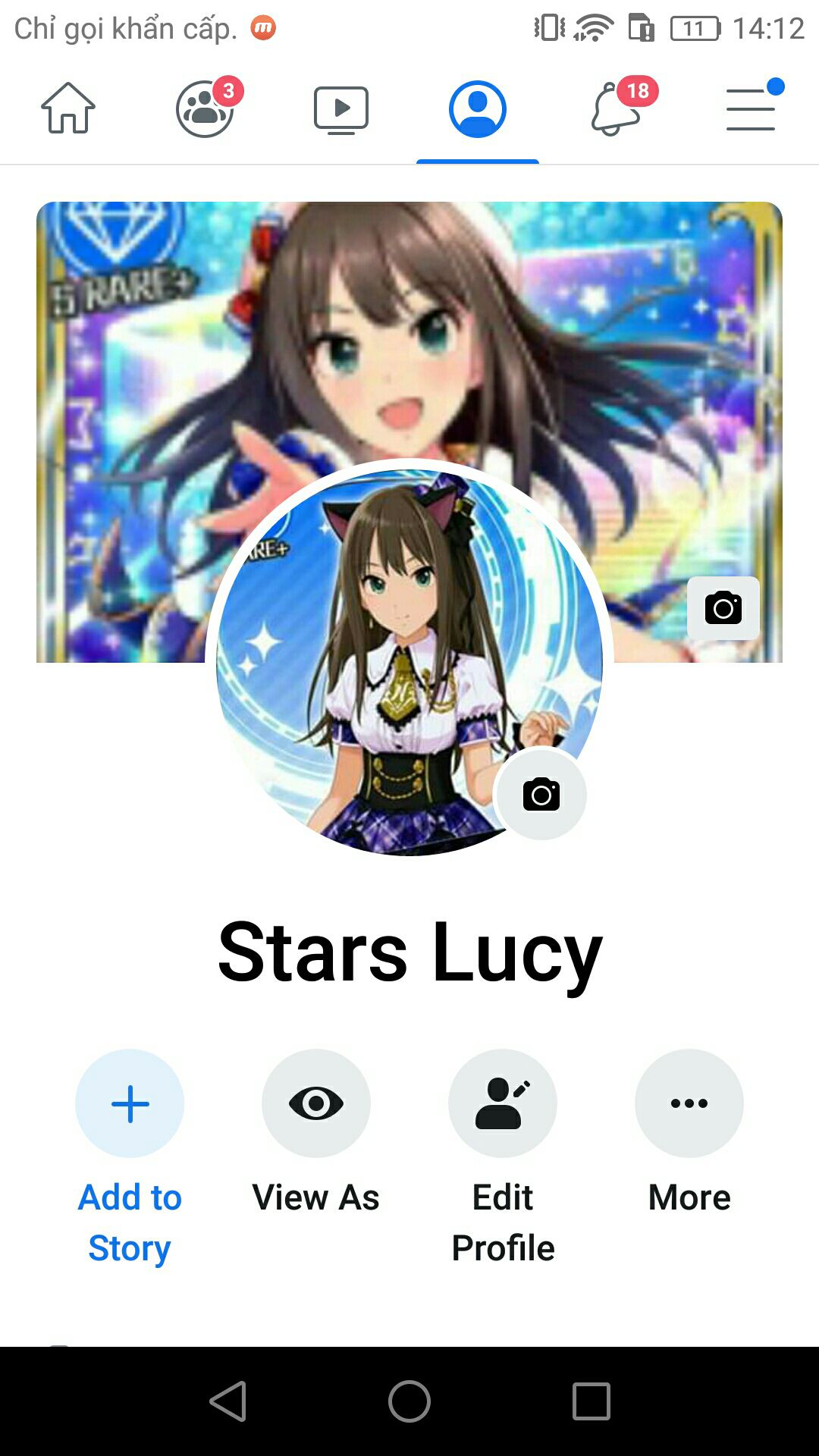Open Edit Profile

coord(503,1103)
